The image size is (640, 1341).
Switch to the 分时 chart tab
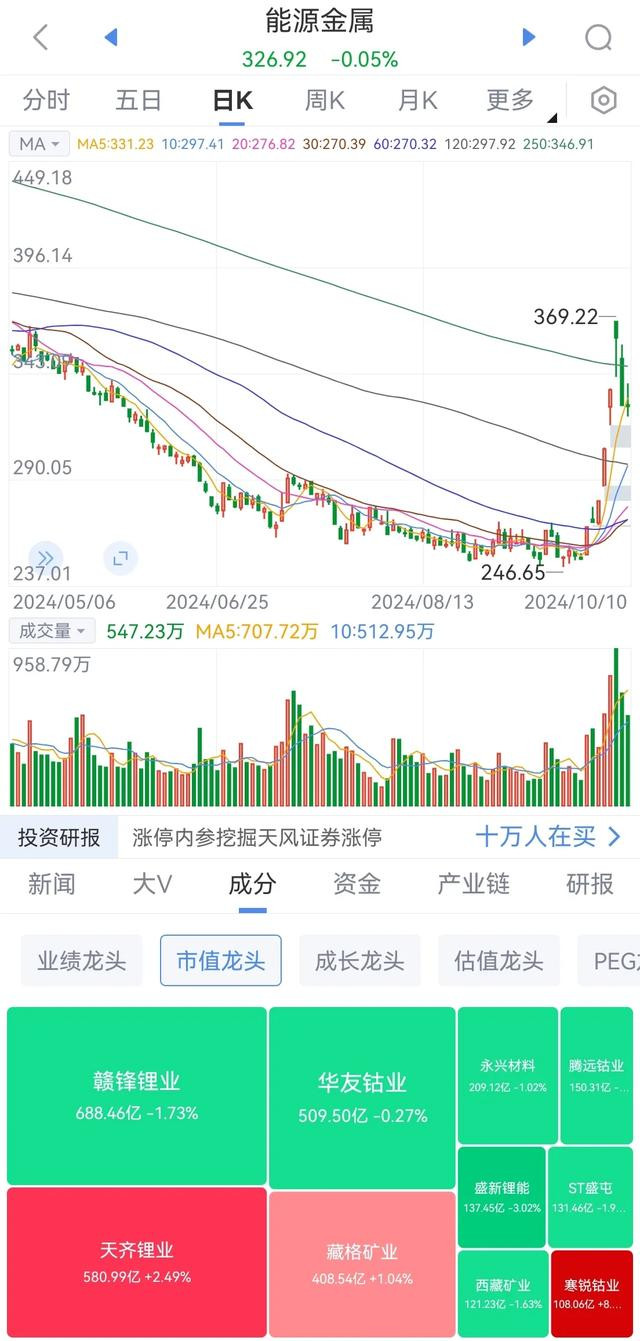[46, 100]
